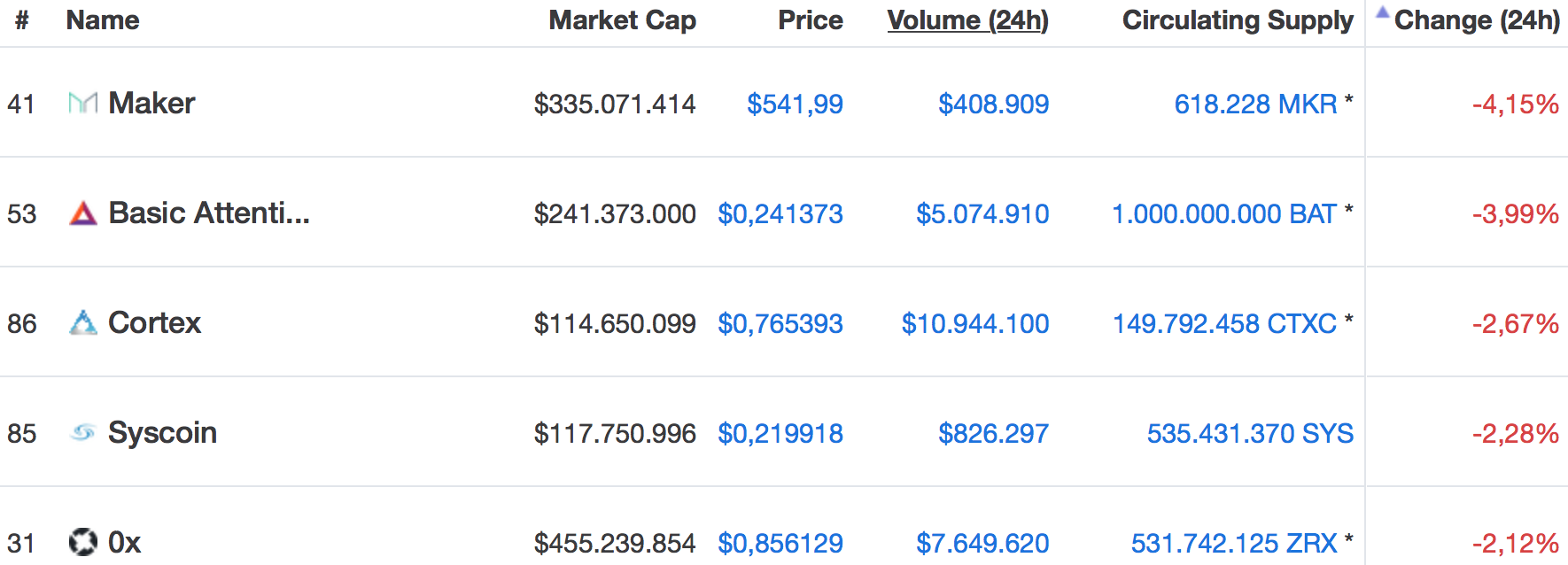Tap Maker's $541,99 price link
Screen dimensions: 1568x565
coord(795,104)
